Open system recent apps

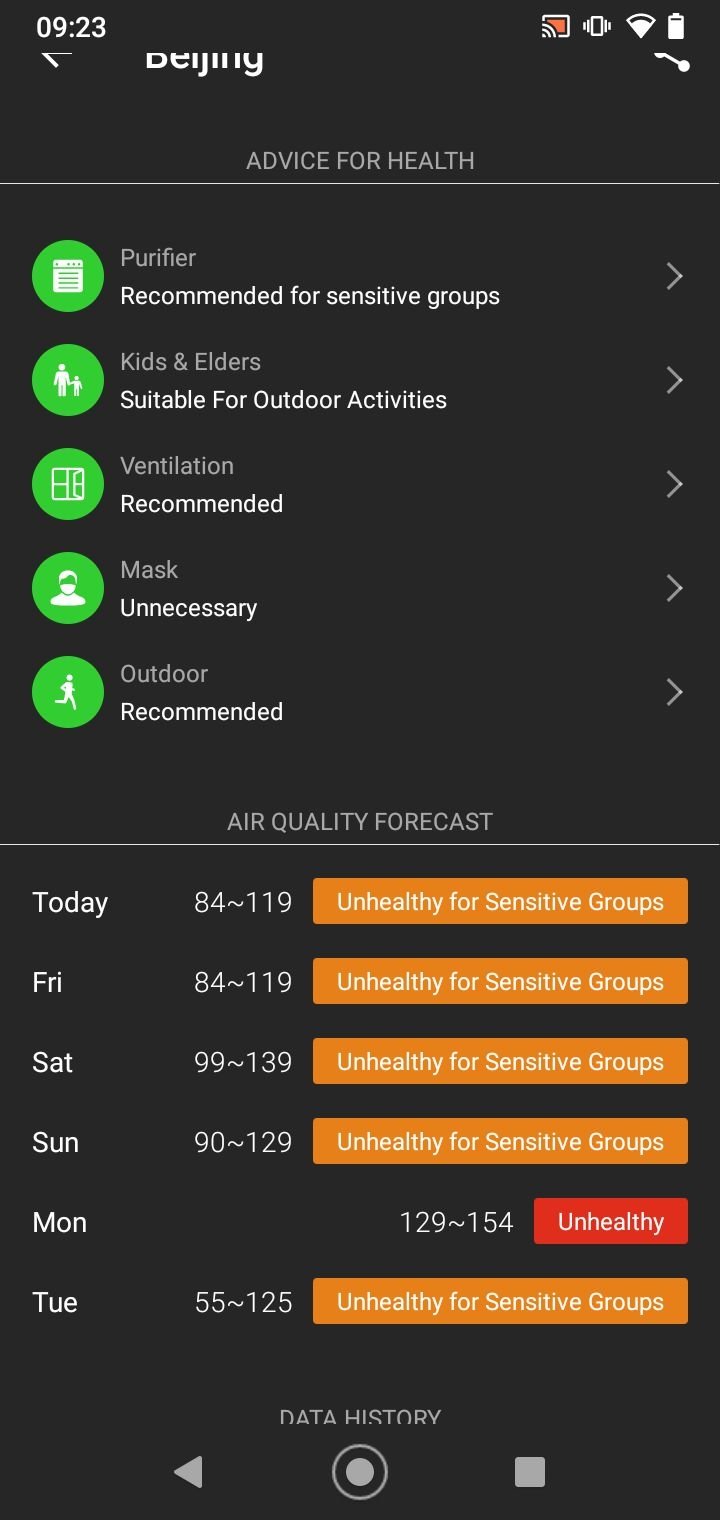pos(530,1472)
